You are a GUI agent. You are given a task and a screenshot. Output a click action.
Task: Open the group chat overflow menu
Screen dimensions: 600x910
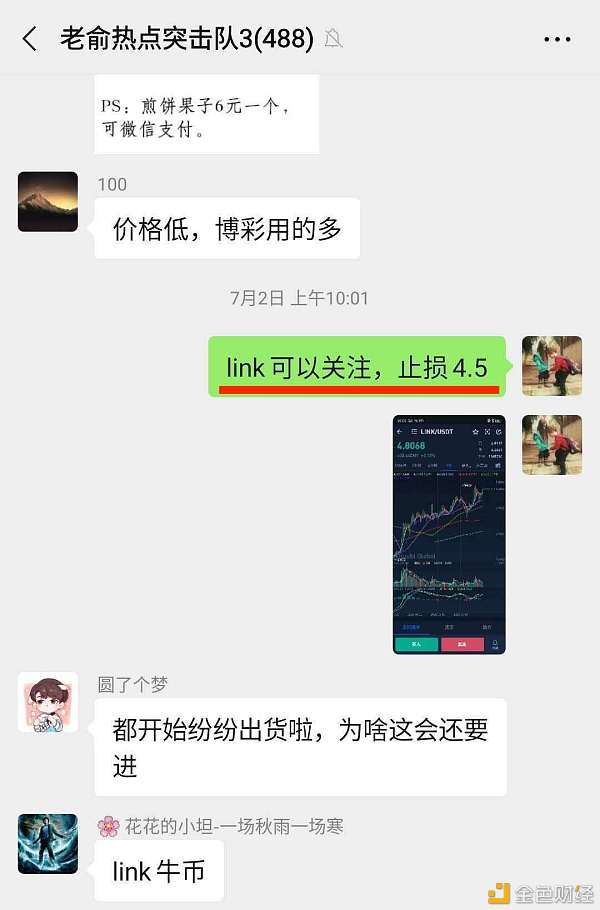pos(557,40)
